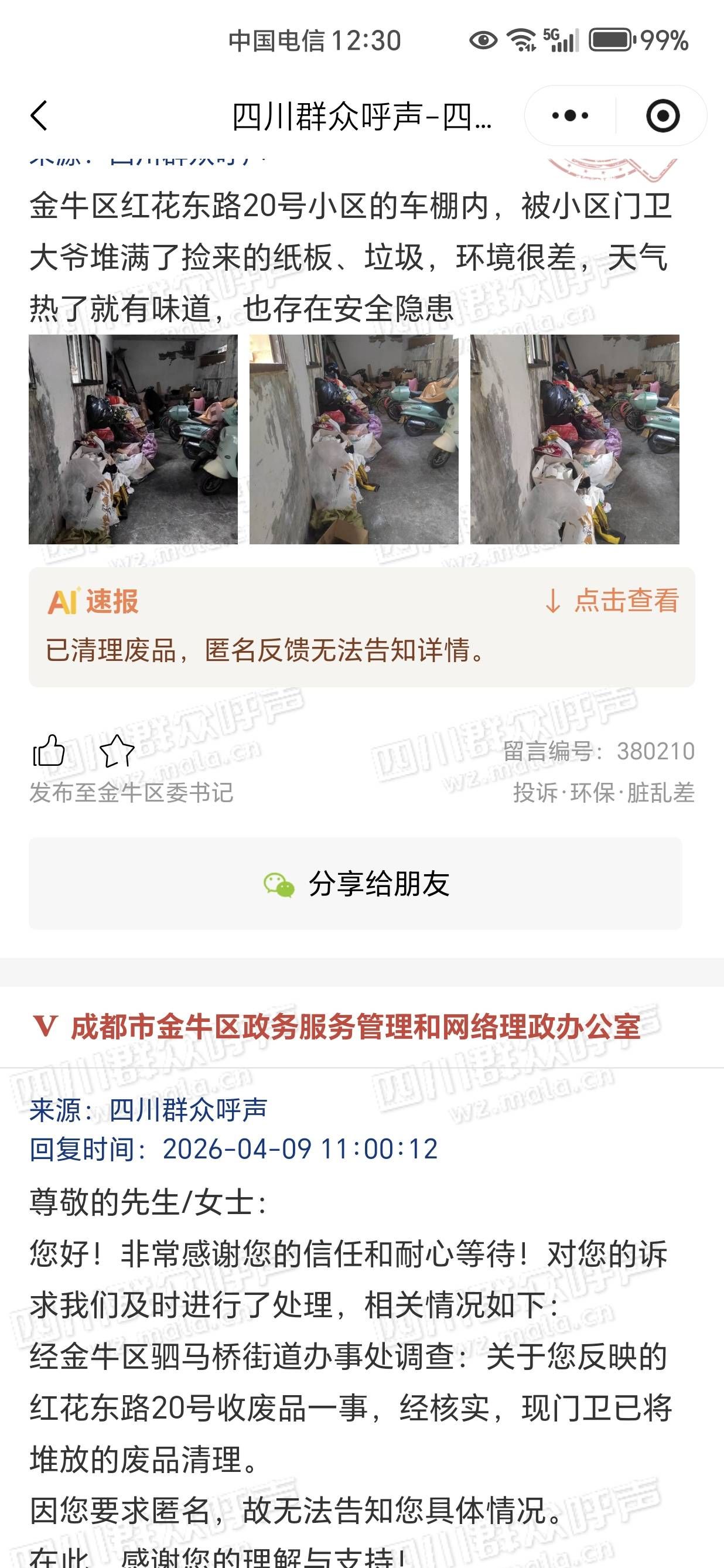The width and height of the screenshot is (724, 1568).
Task: Close the mini program via circle button
Action: pyautogui.click(x=662, y=115)
